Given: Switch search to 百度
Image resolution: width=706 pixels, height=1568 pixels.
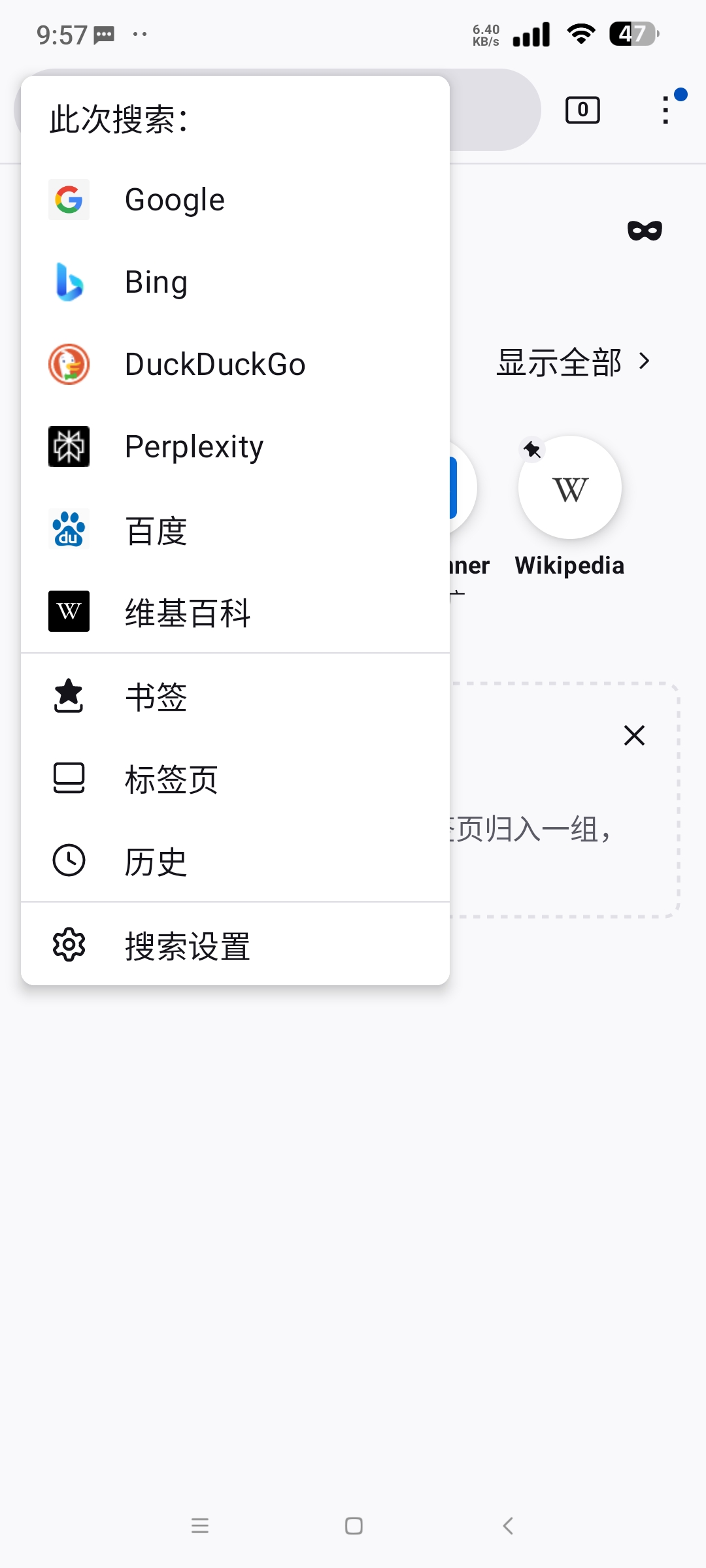Looking at the screenshot, I should pyautogui.click(x=69, y=530).
